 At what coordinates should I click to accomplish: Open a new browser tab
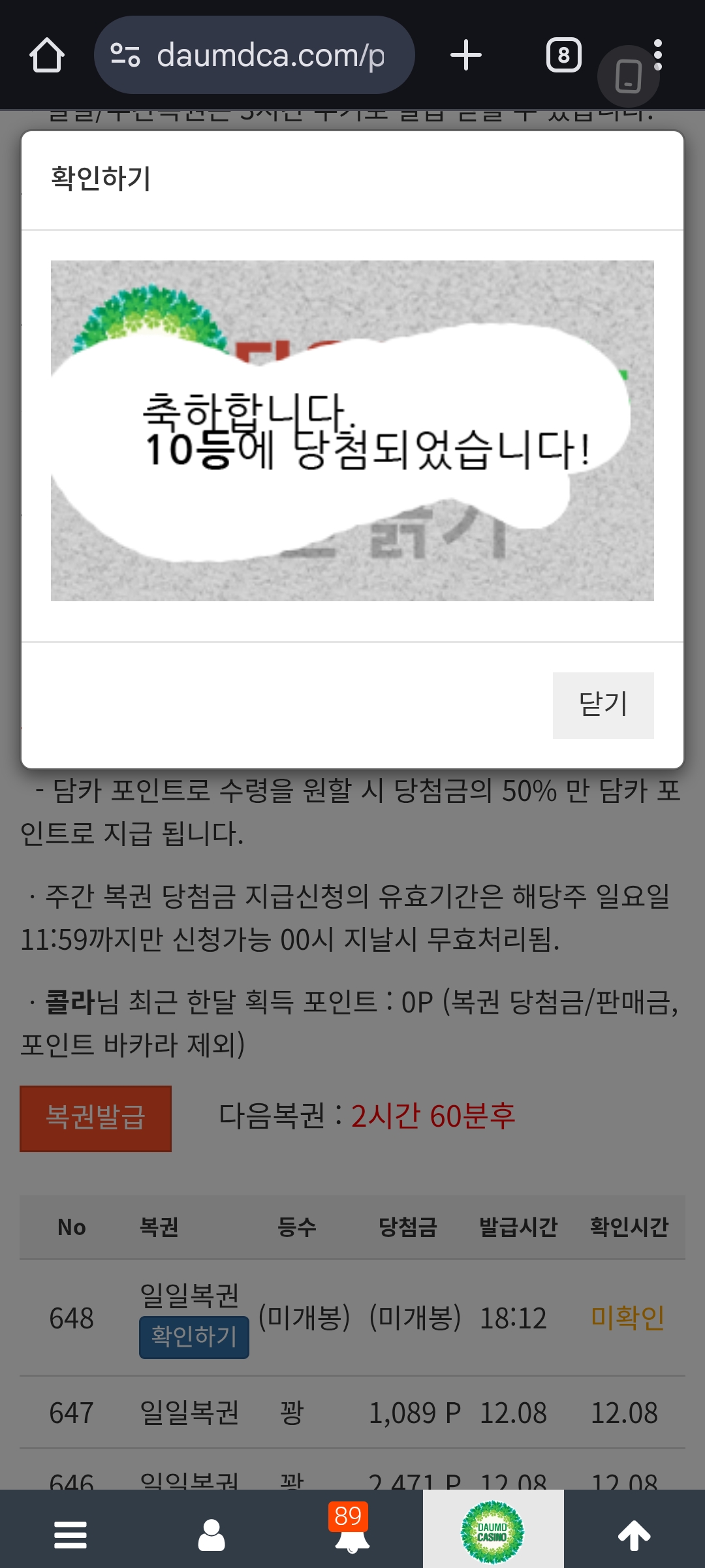(x=466, y=55)
